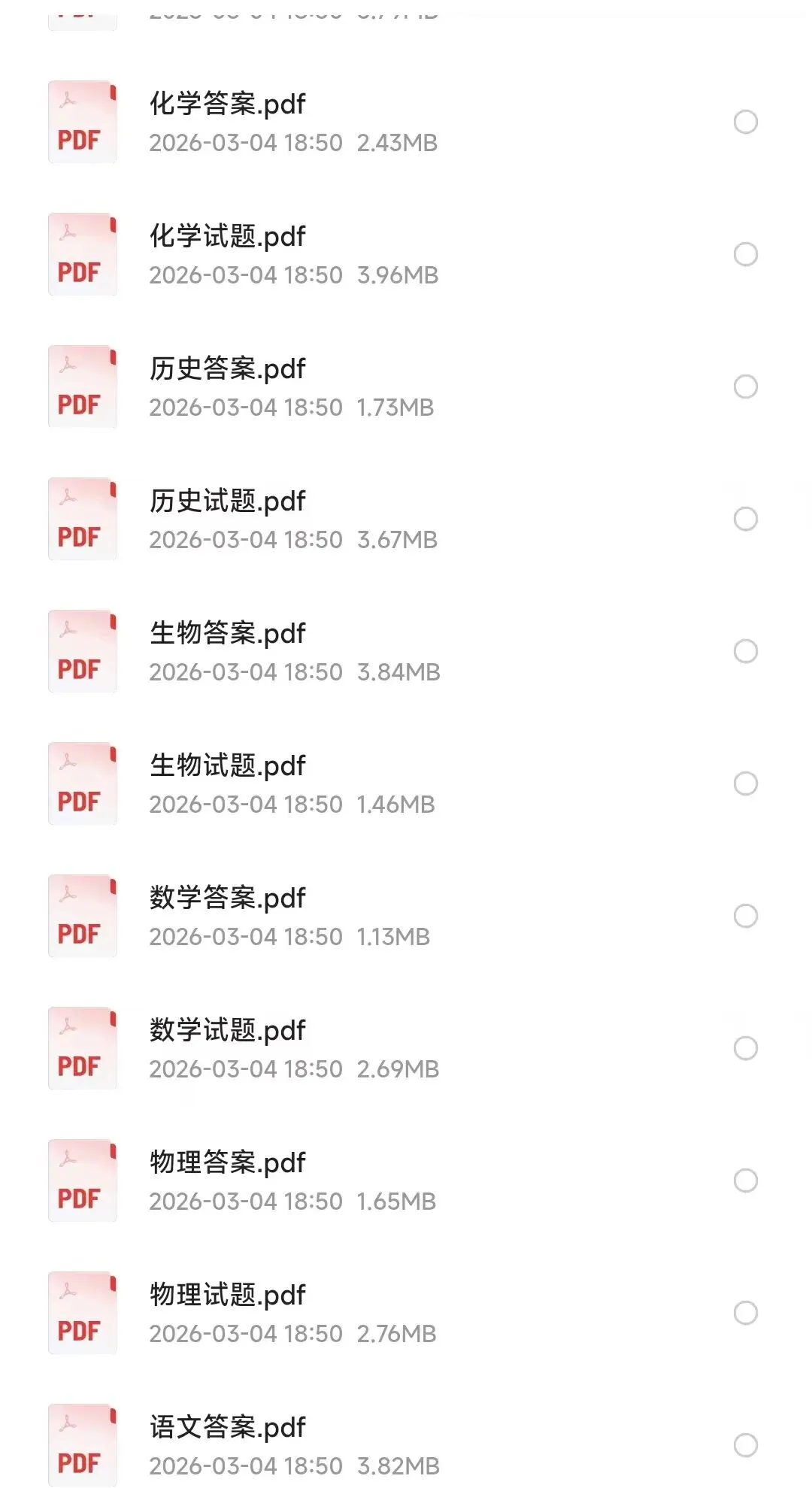Screen dimensions: 812x1488
Task: Open the file 历史答案.pdf
Action: [x=227, y=369]
